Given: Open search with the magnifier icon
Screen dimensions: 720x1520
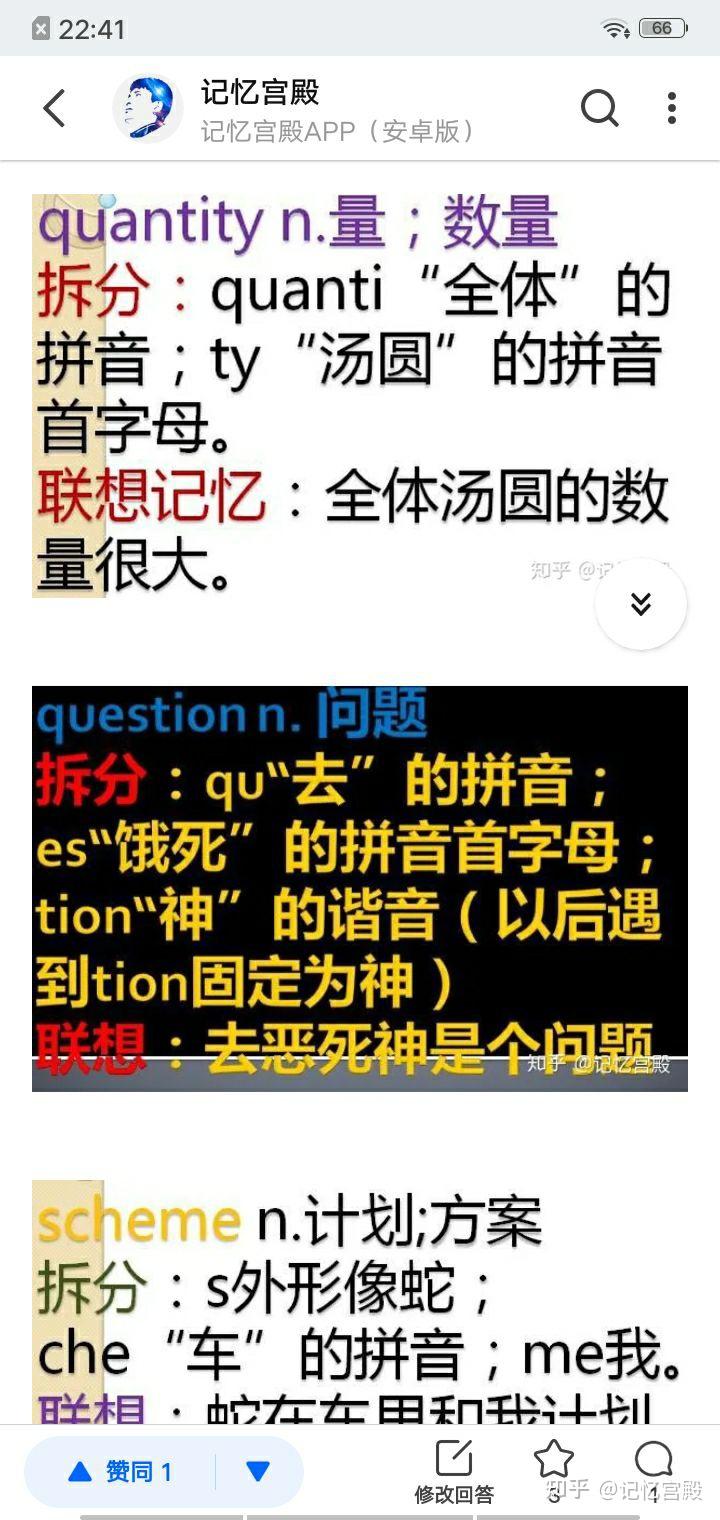Looking at the screenshot, I should (599, 108).
